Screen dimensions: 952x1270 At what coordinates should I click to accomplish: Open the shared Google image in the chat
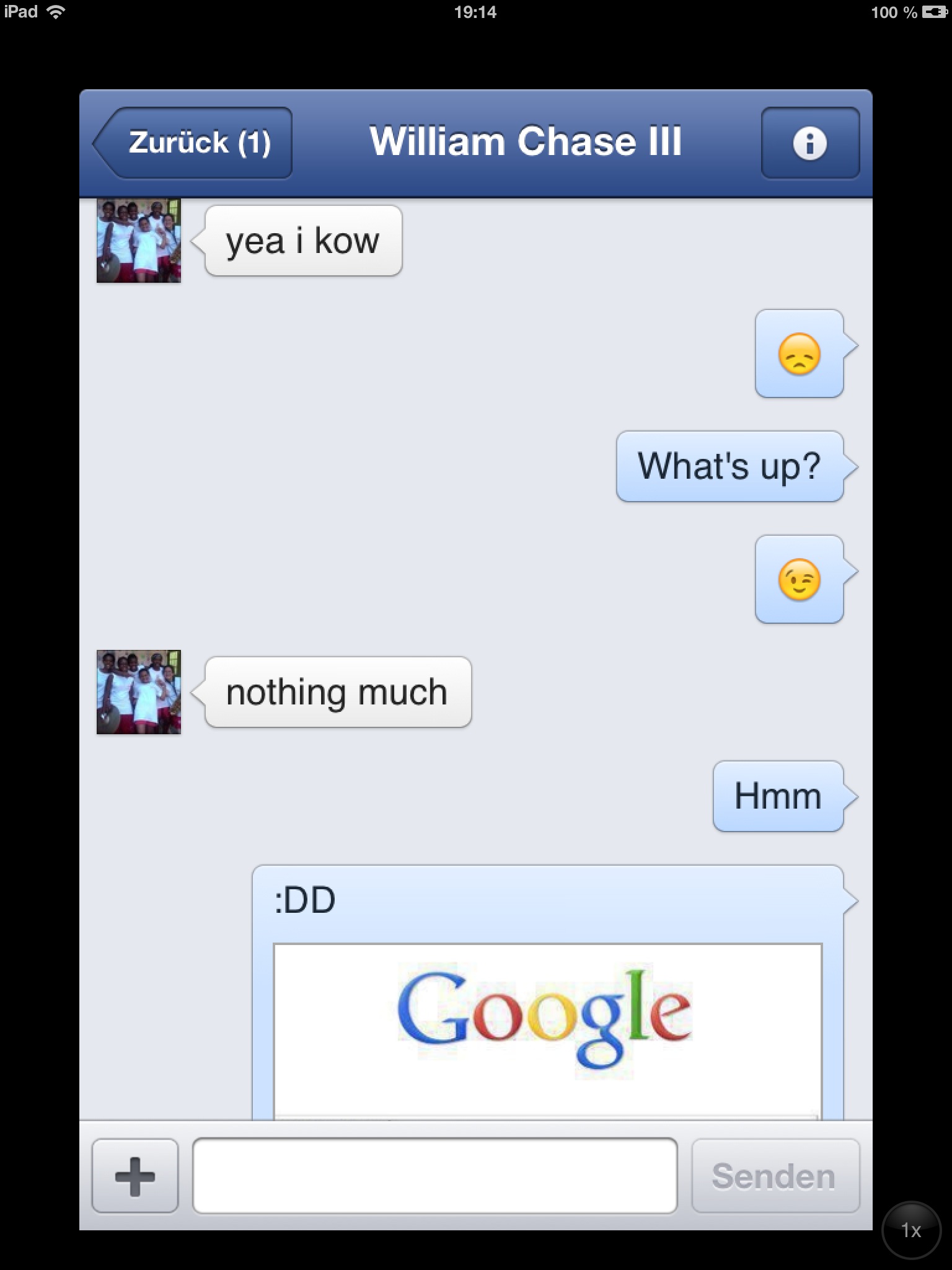(x=547, y=1029)
